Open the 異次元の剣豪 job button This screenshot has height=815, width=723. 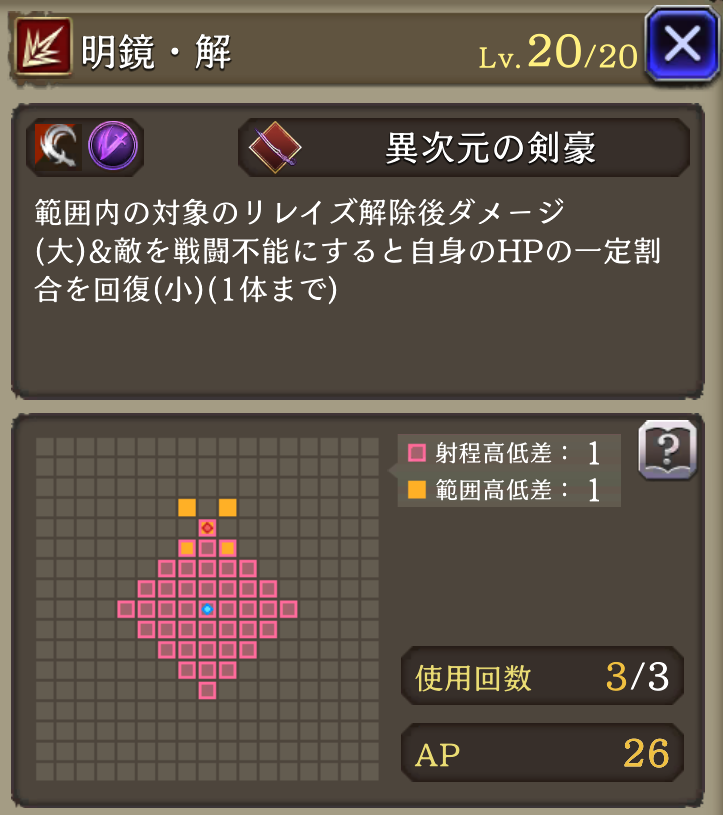tap(464, 149)
